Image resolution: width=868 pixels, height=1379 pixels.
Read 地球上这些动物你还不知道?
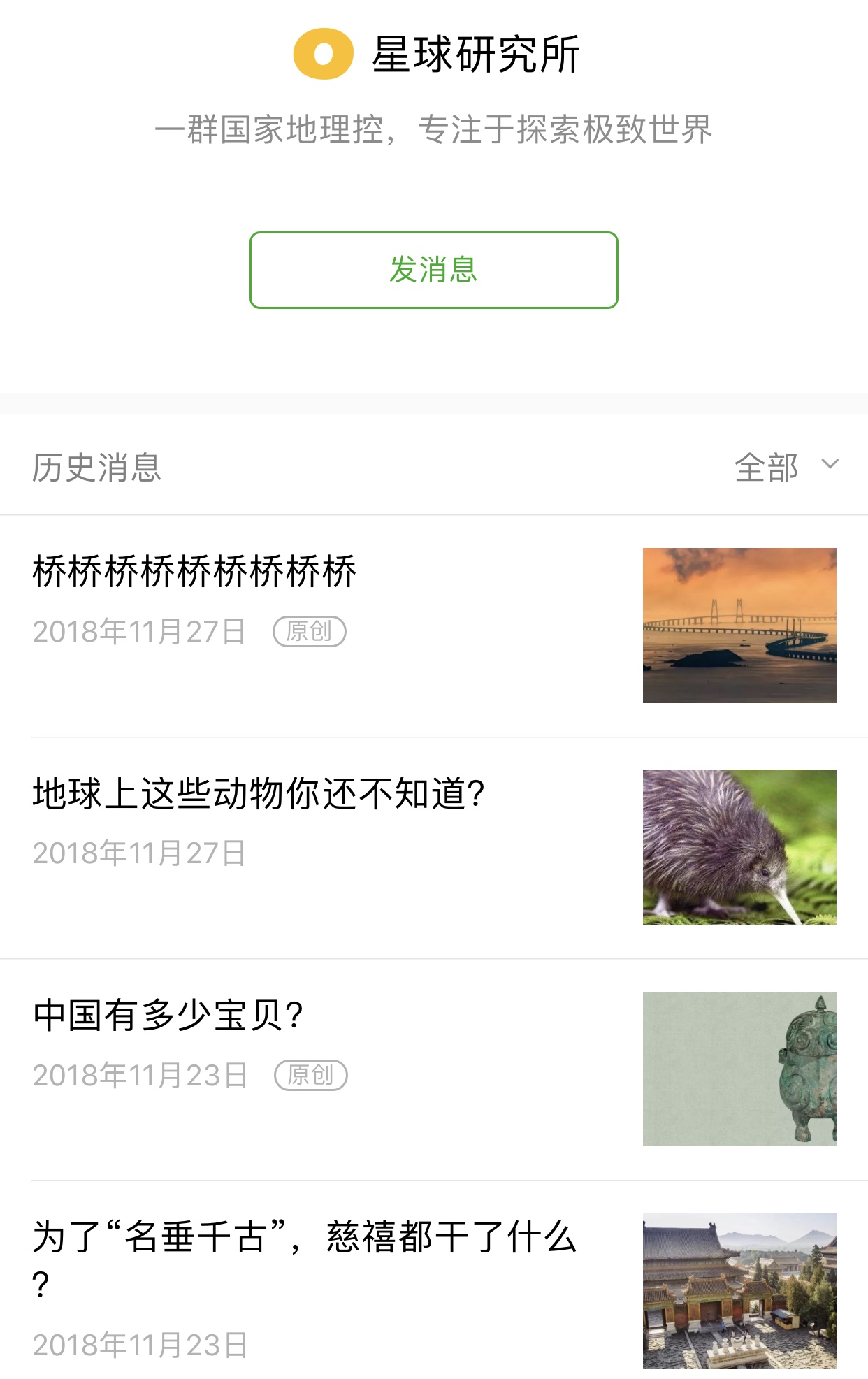(259, 794)
